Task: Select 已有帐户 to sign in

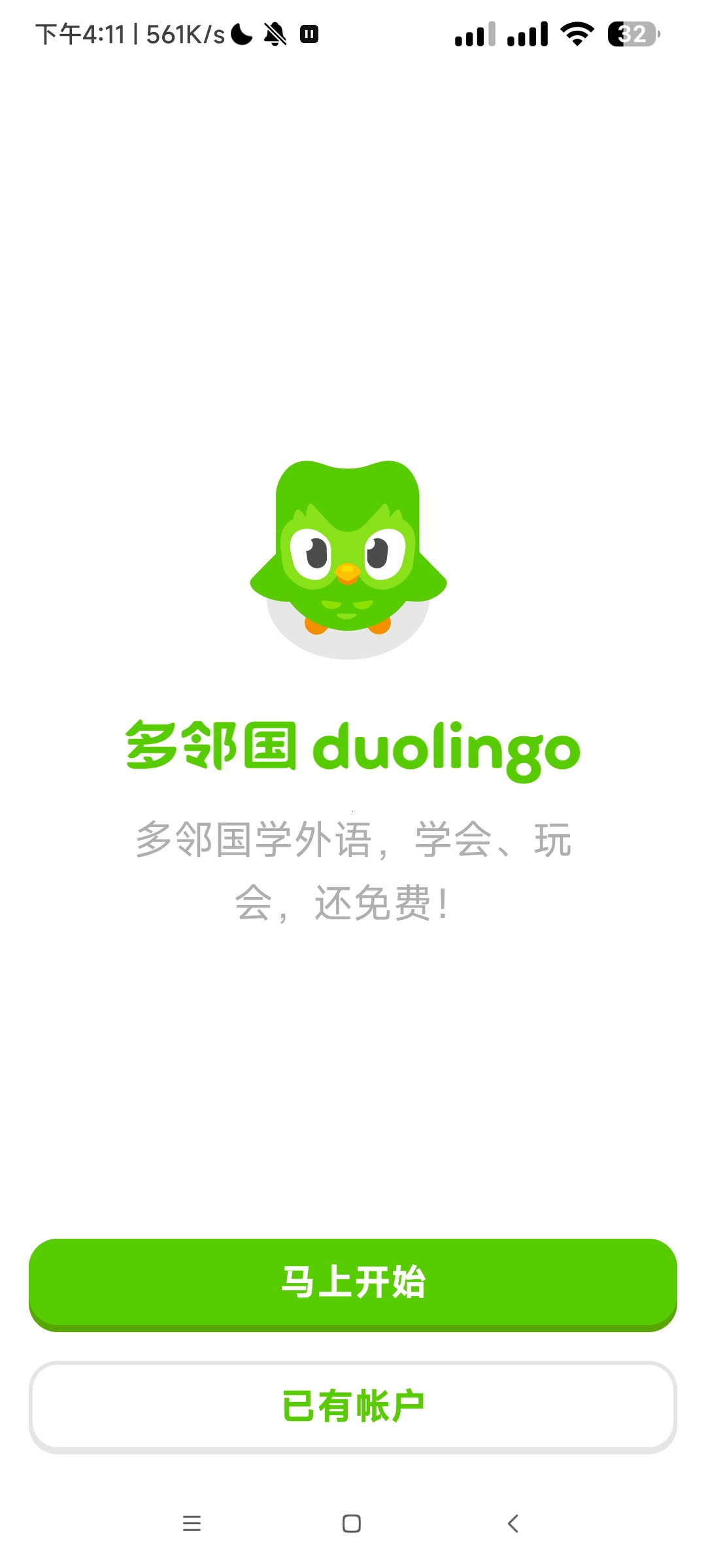Action: coord(353,1407)
